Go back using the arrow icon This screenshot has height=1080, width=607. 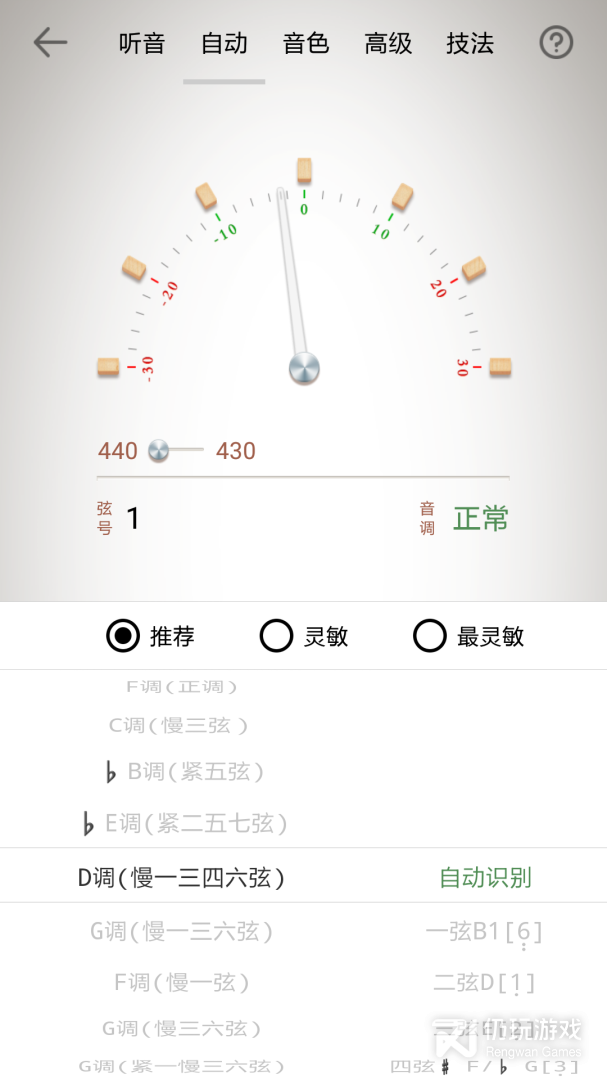(x=50, y=43)
